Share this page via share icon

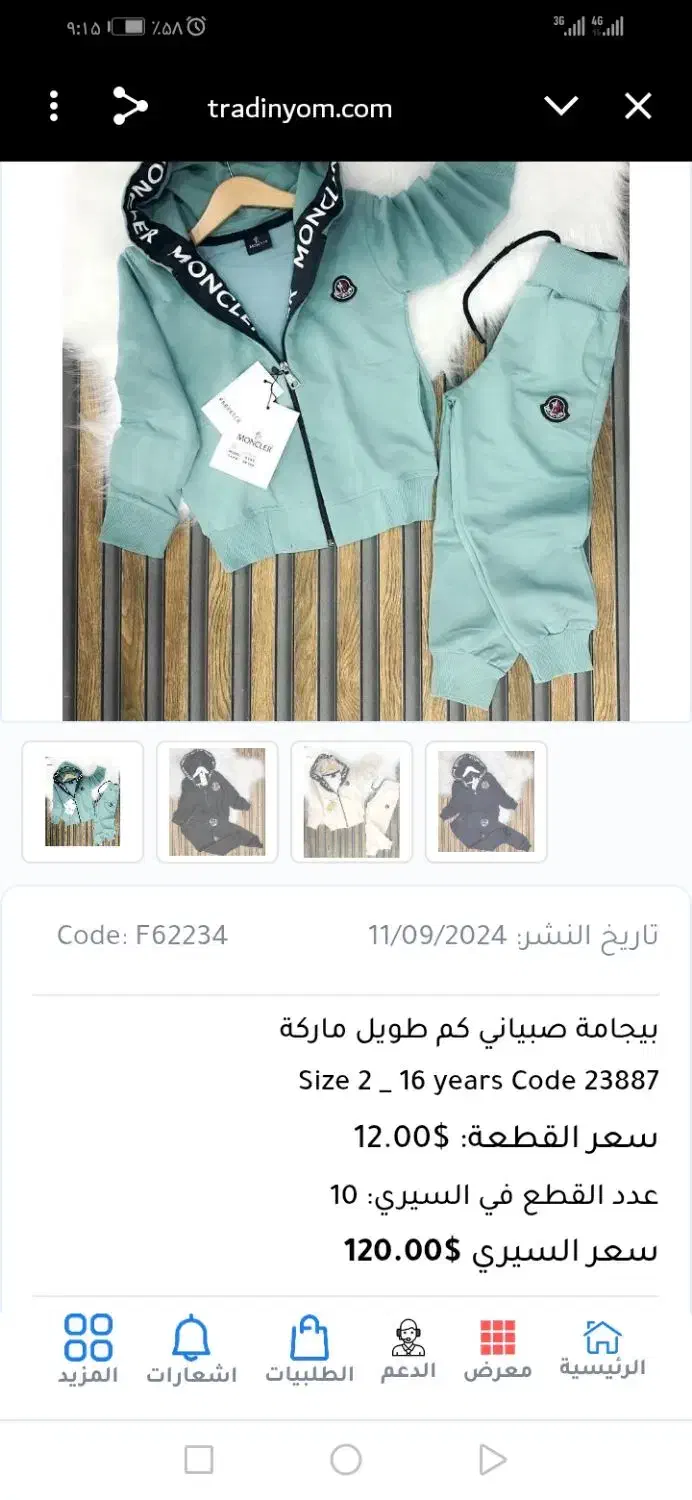[x=130, y=106]
